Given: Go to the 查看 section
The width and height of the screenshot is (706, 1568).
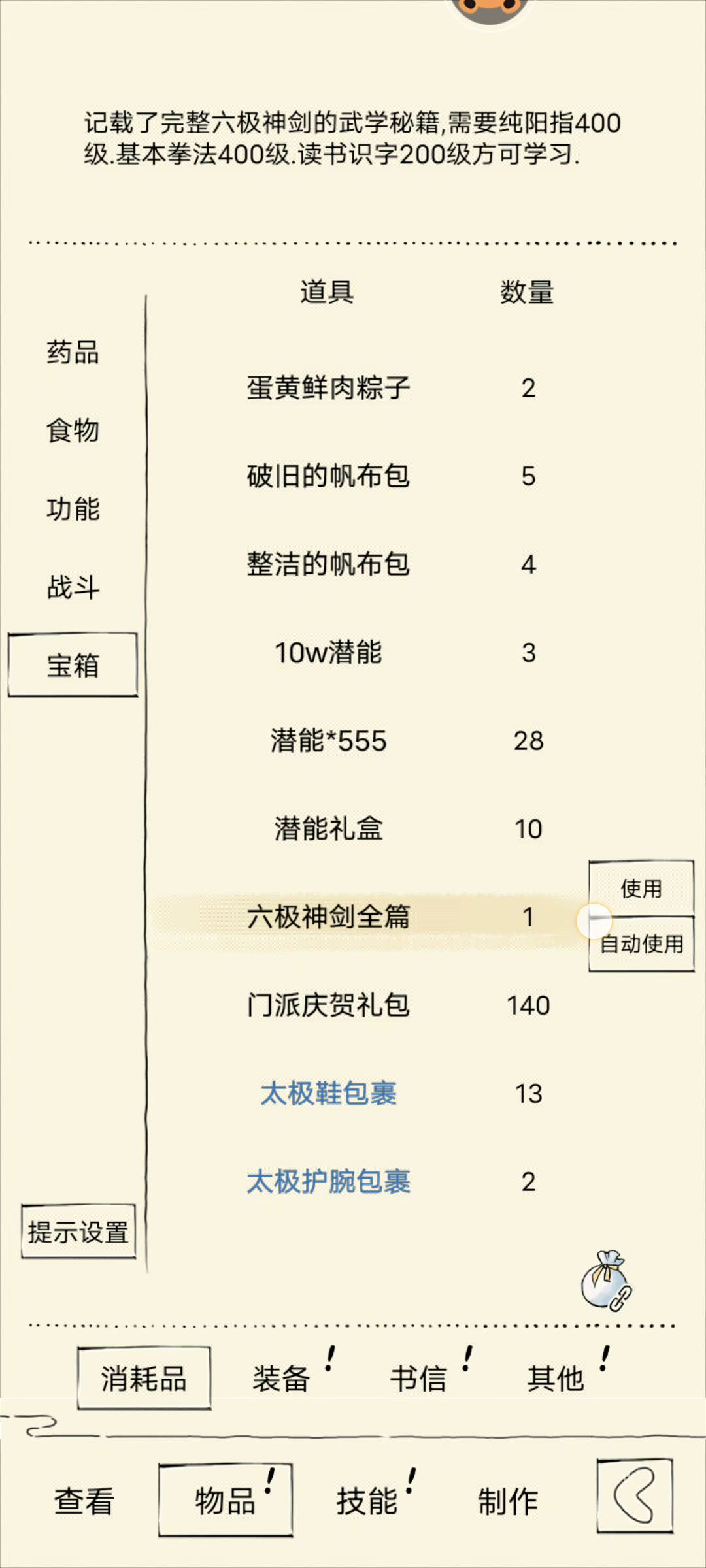Looking at the screenshot, I should (x=84, y=1501).
